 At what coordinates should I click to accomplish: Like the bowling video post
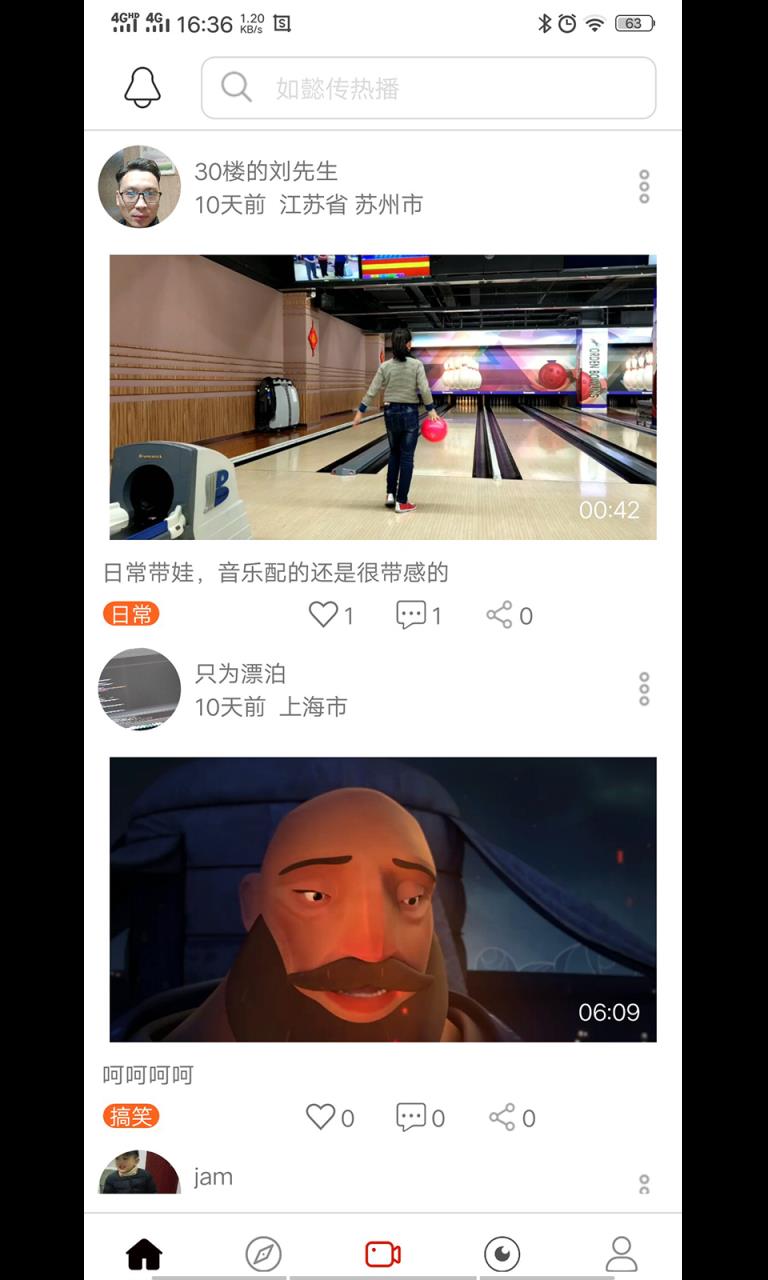click(x=322, y=614)
